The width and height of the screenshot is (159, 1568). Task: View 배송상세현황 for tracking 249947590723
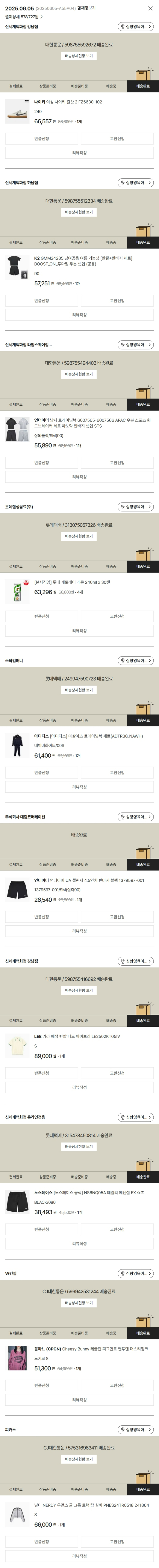(79, 690)
